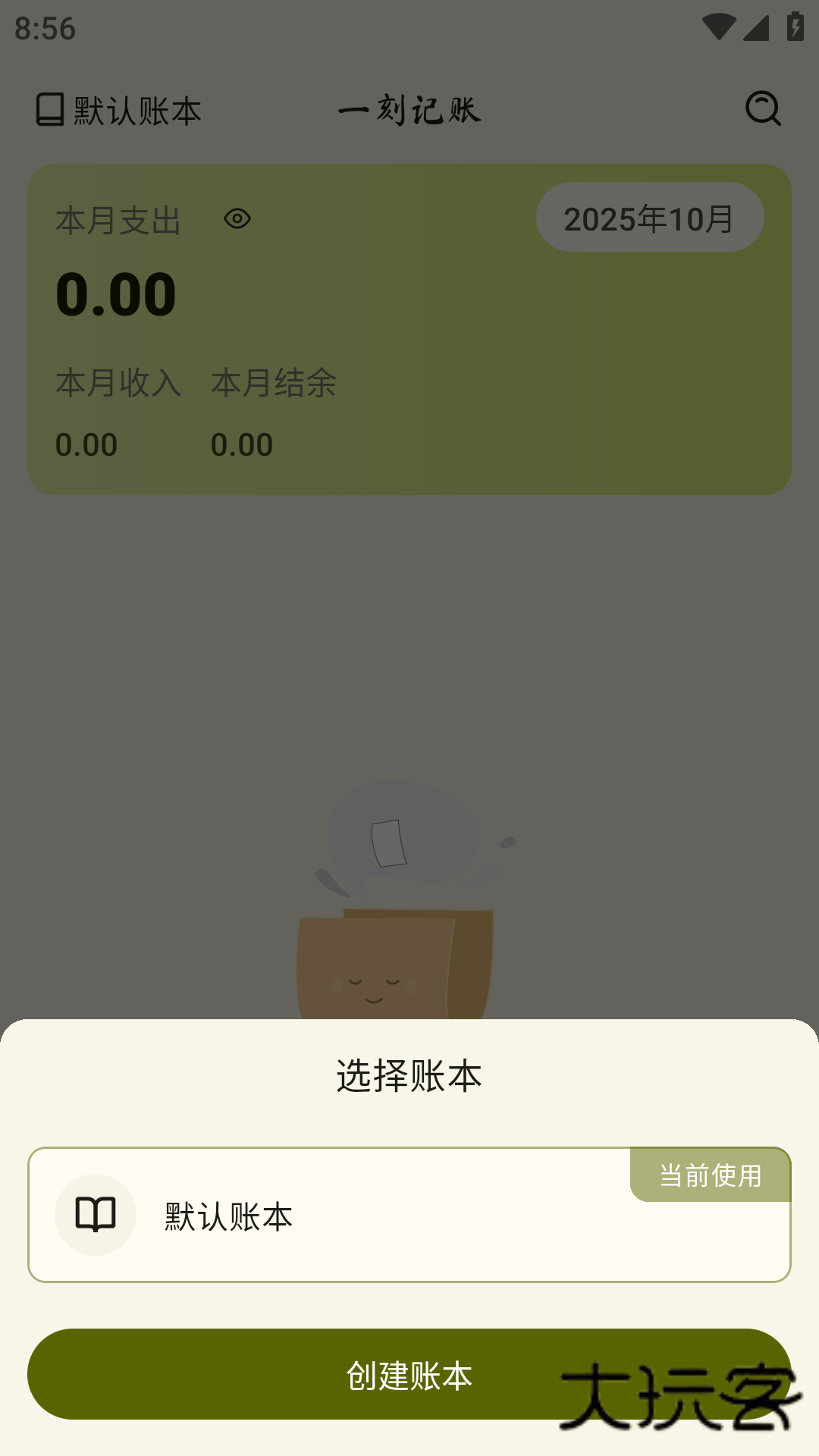Expand the month picker to change date
Image resolution: width=819 pixels, height=1456 pixels.
click(648, 218)
